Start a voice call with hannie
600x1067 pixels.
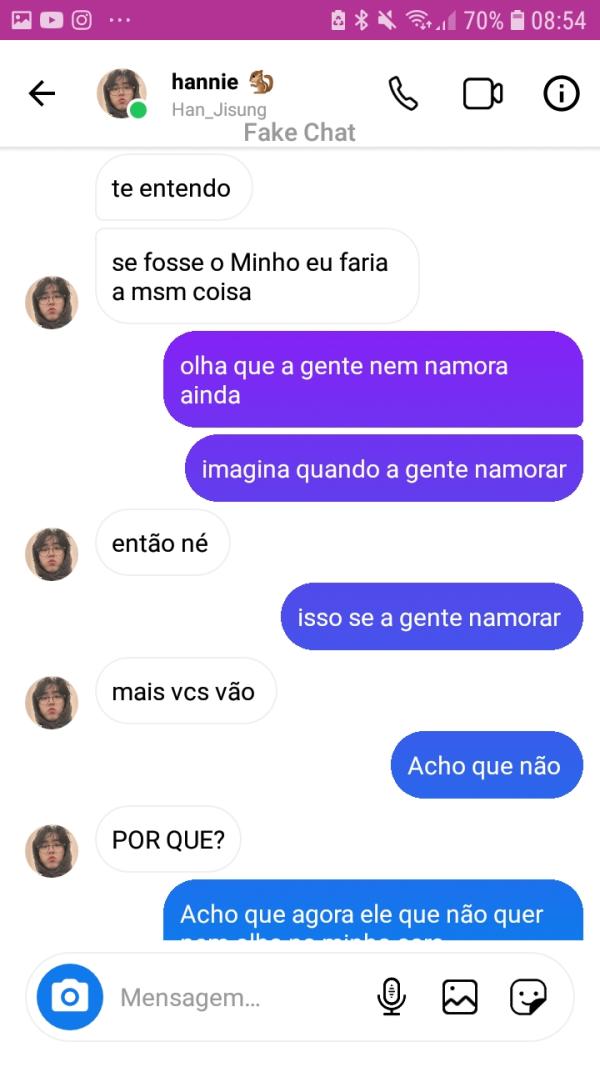pyautogui.click(x=402, y=94)
